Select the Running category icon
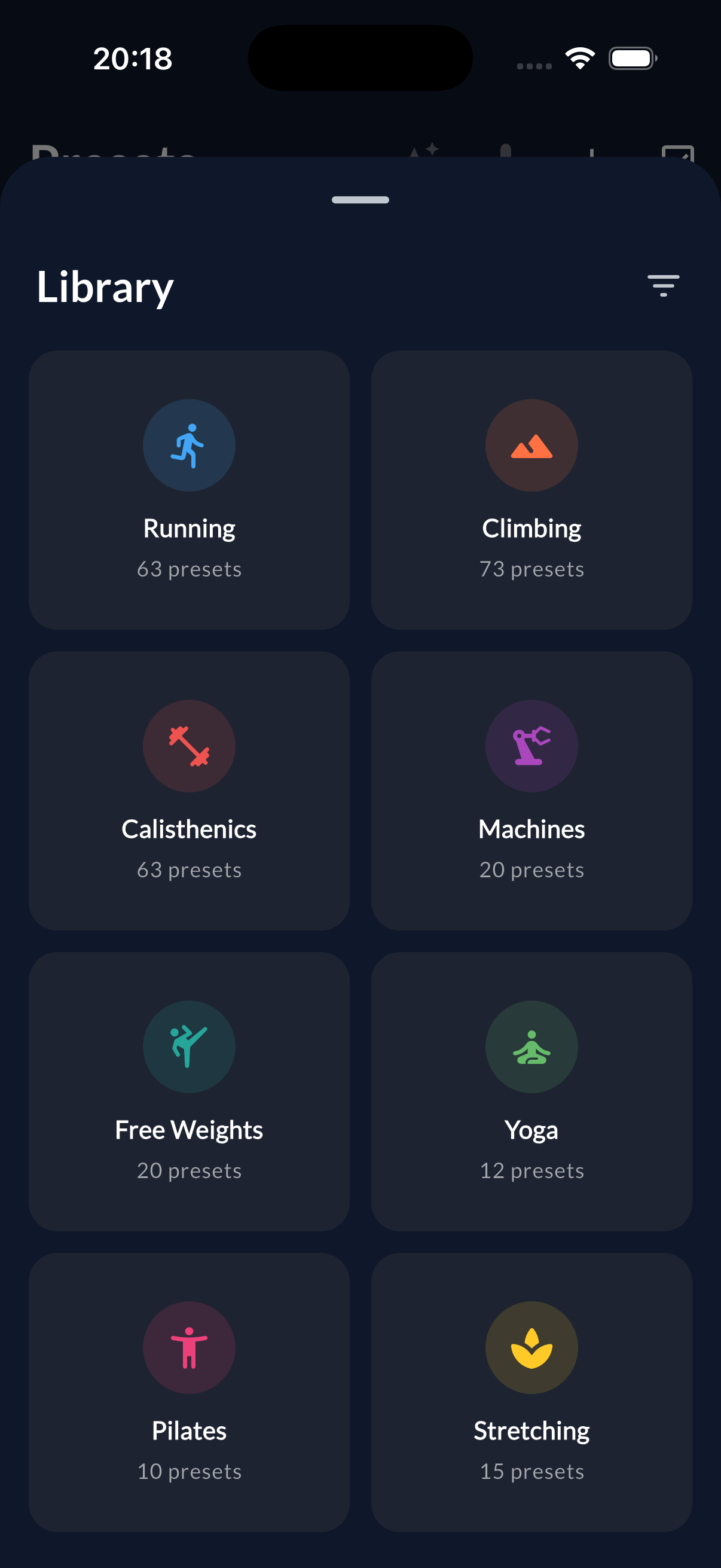The image size is (721, 1568). click(190, 446)
